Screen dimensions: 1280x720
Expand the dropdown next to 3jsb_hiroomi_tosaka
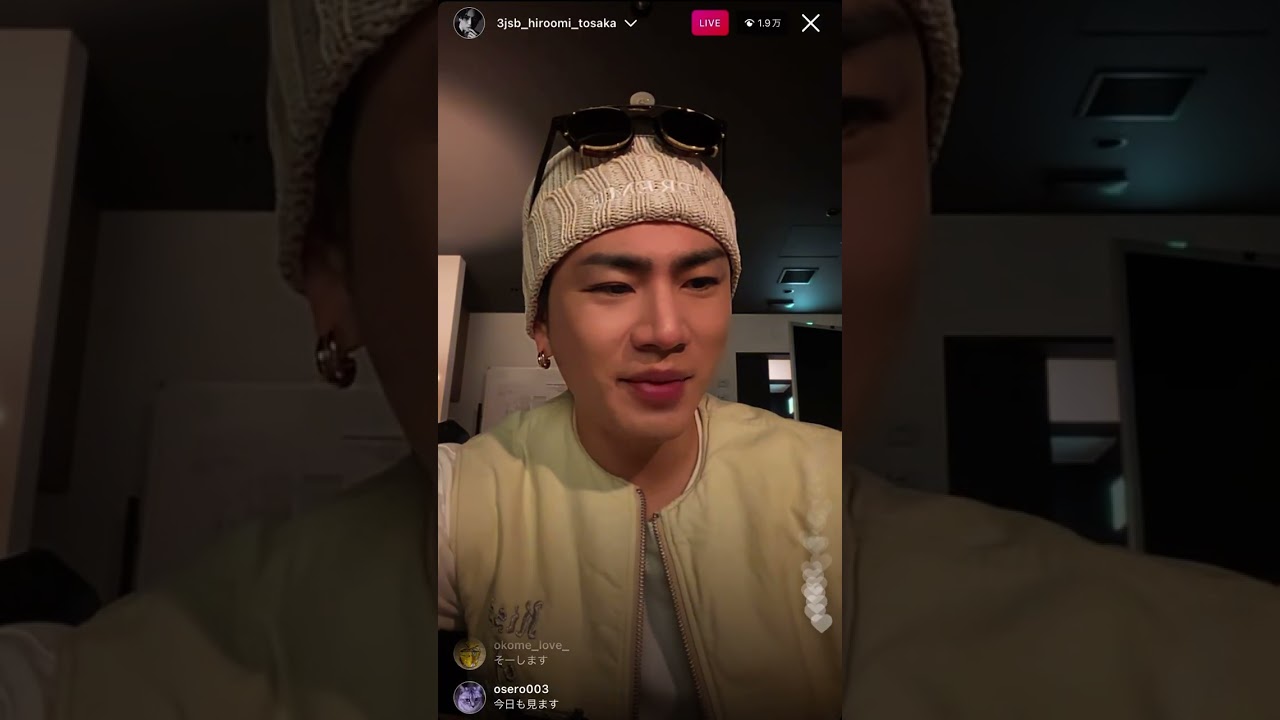pos(631,23)
